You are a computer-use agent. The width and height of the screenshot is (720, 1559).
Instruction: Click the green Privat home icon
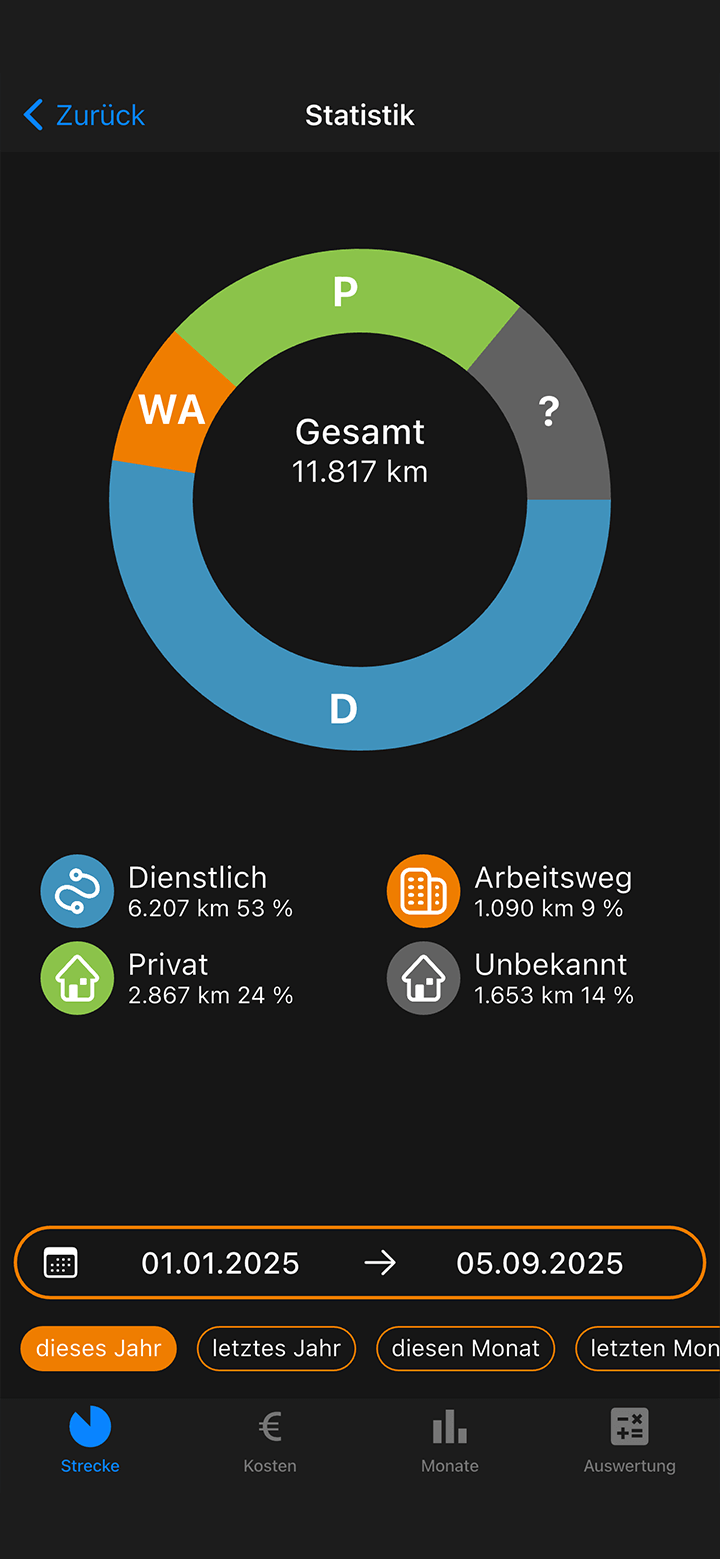(77, 977)
